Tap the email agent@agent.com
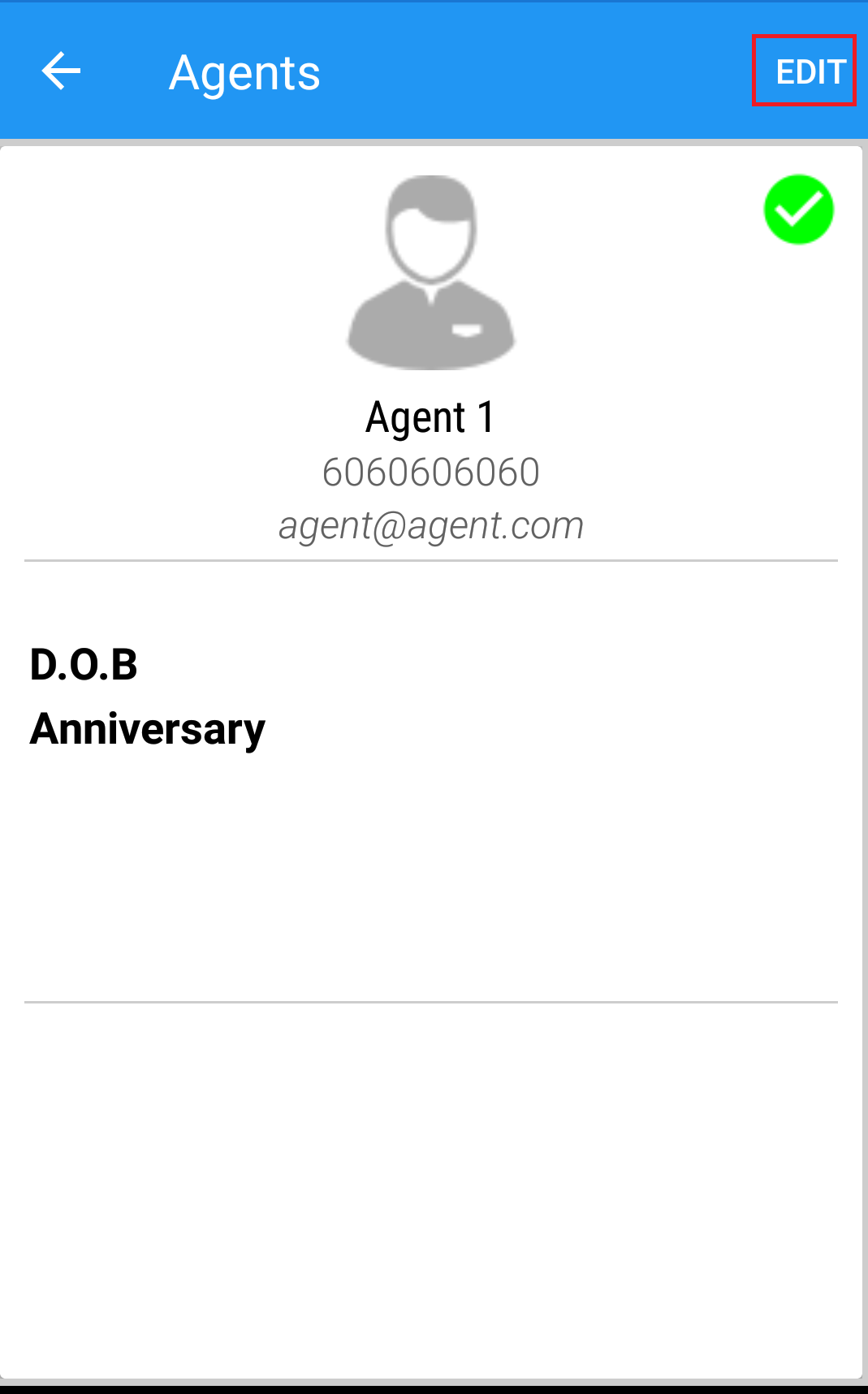 click(x=431, y=526)
